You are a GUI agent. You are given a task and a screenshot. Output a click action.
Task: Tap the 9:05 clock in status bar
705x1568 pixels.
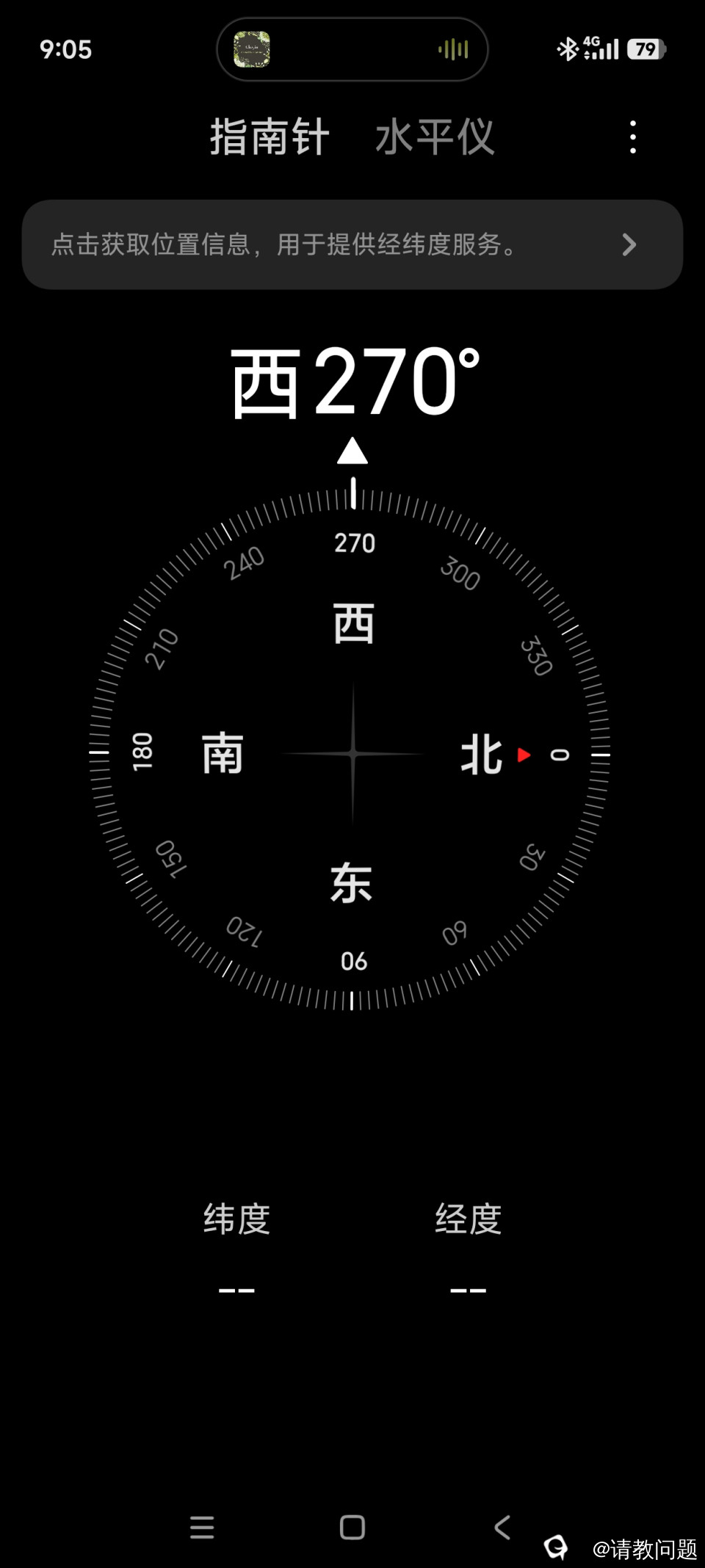66,50
